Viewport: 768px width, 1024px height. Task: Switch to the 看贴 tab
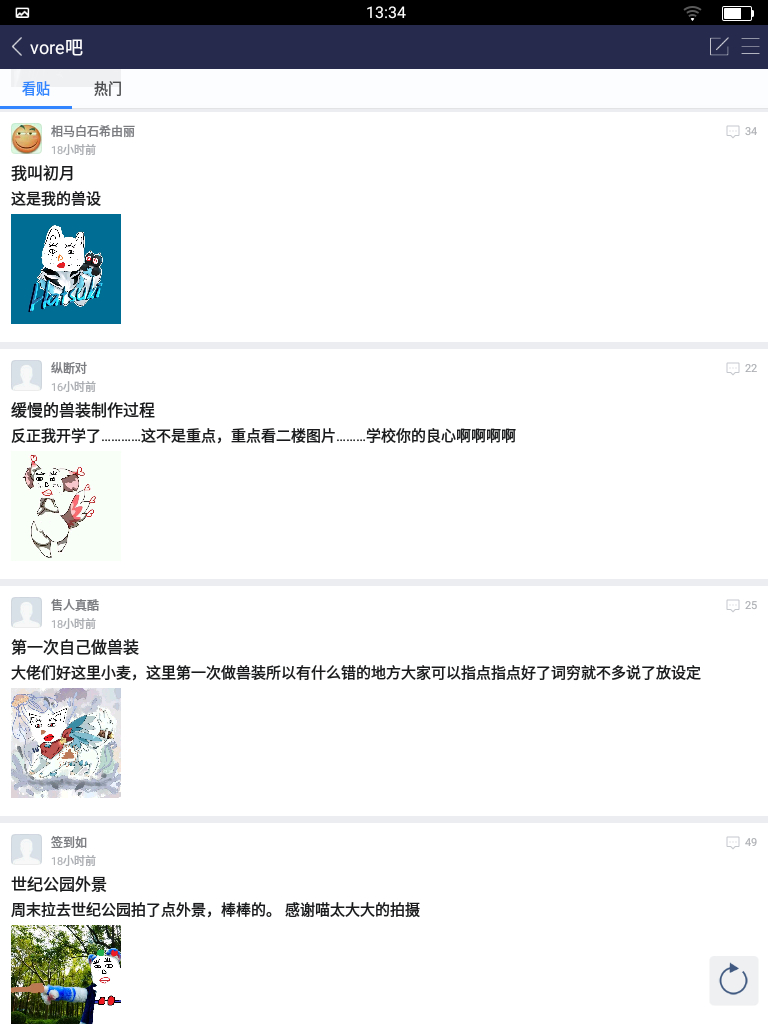click(x=36, y=89)
